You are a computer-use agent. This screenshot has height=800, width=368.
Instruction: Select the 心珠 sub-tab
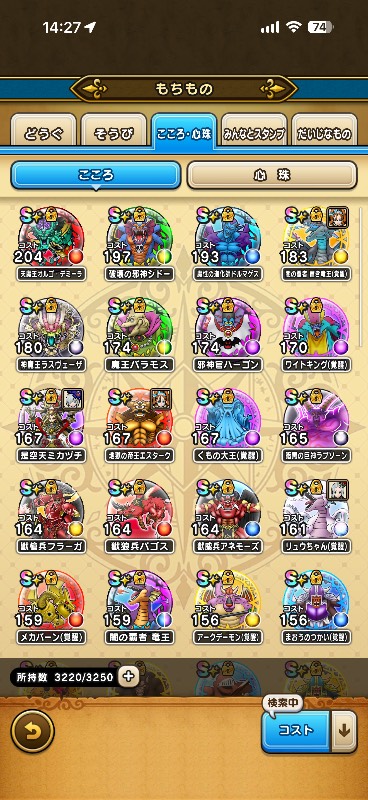coord(272,175)
